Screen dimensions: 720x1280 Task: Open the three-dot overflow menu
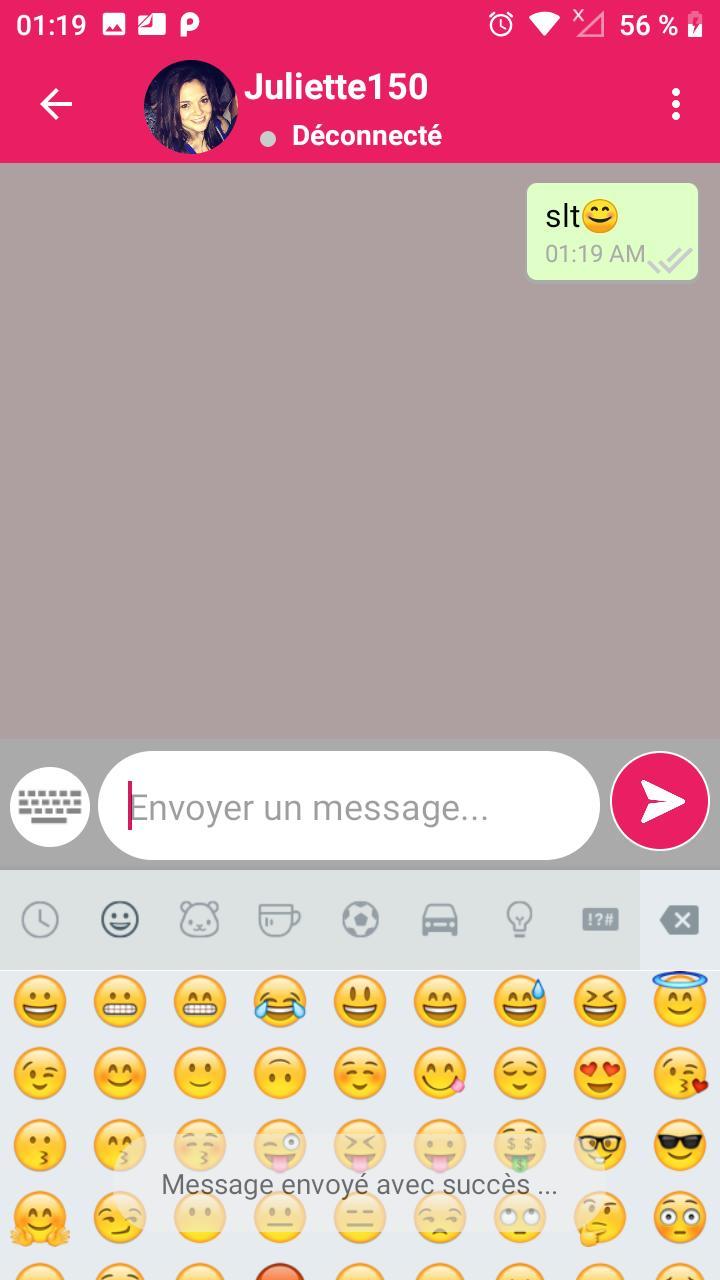coord(676,104)
